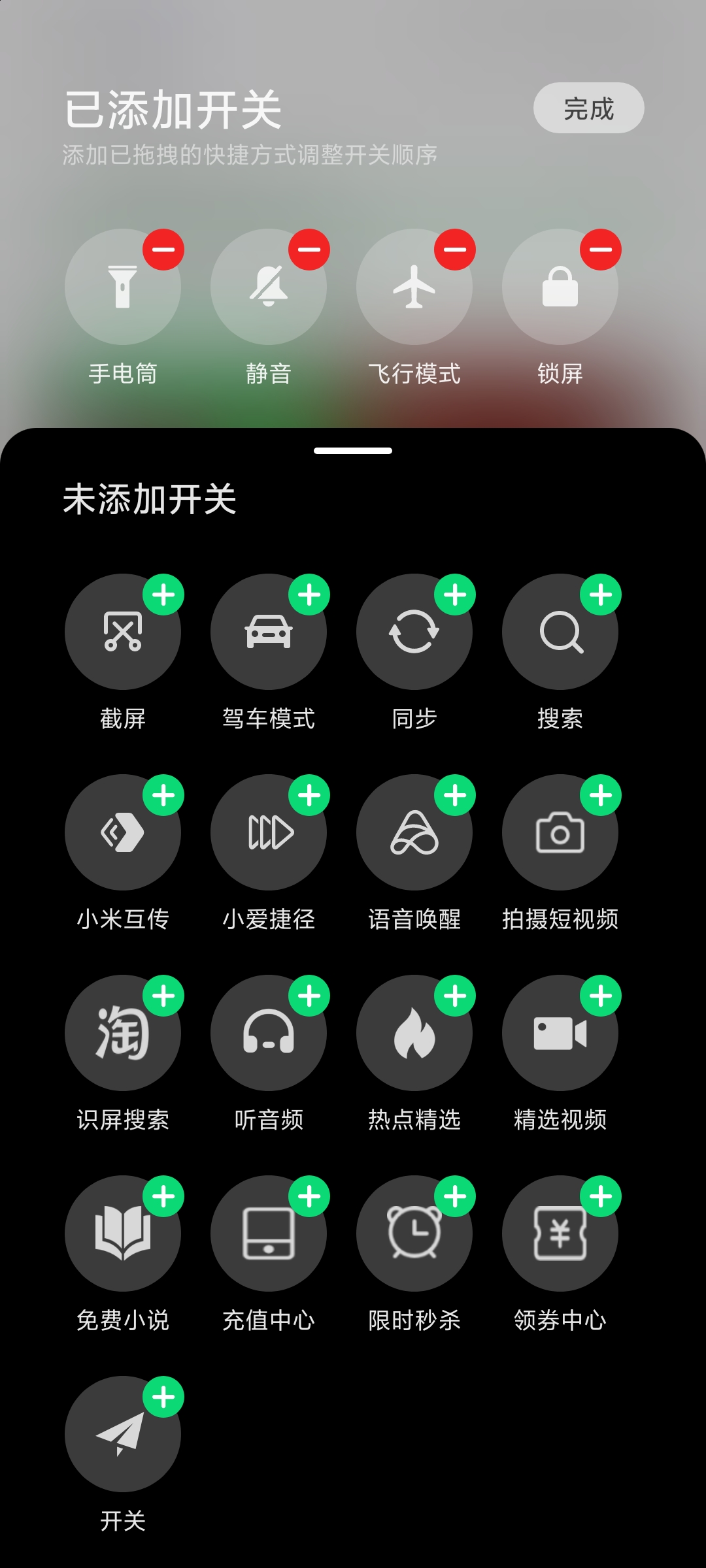Add the 同步 switch
This screenshot has width=706, height=1568.
point(455,595)
